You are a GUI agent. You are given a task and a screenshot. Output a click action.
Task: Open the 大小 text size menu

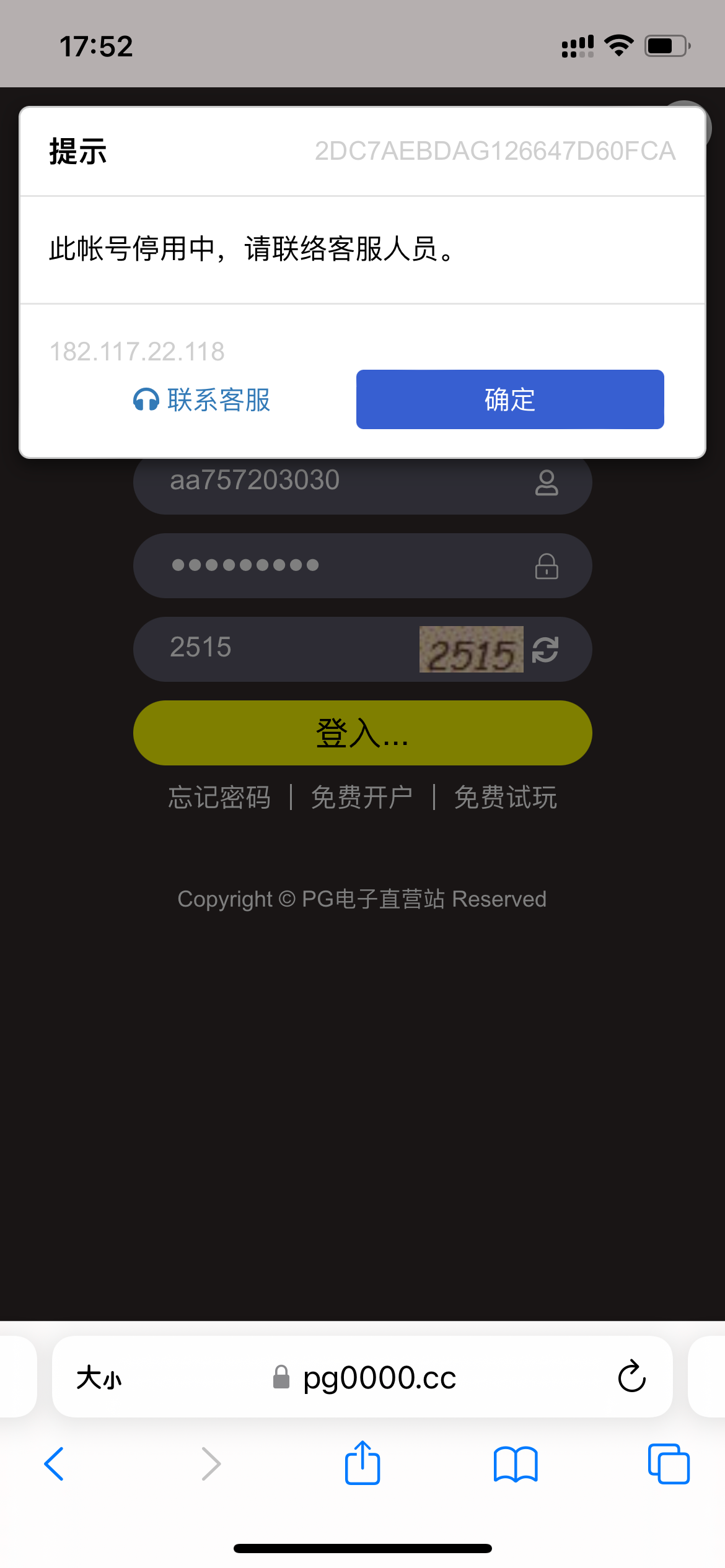[x=99, y=1379]
